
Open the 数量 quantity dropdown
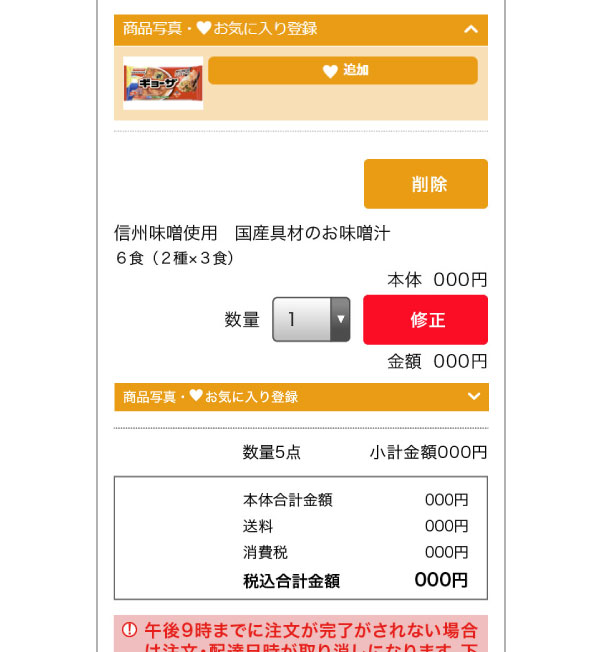(x=311, y=319)
